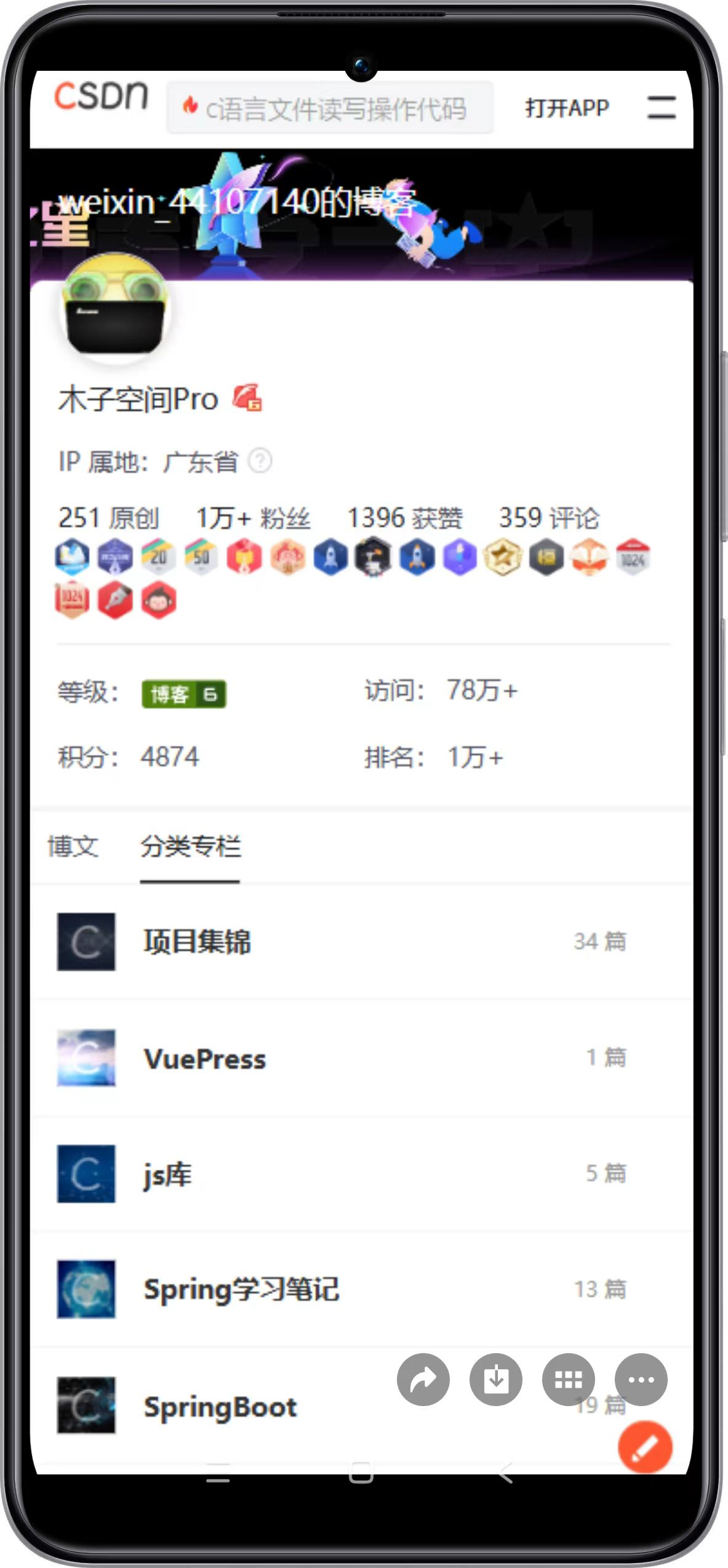The image size is (728, 1568).
Task: Tap the IP属地 help question icon
Action: click(260, 460)
